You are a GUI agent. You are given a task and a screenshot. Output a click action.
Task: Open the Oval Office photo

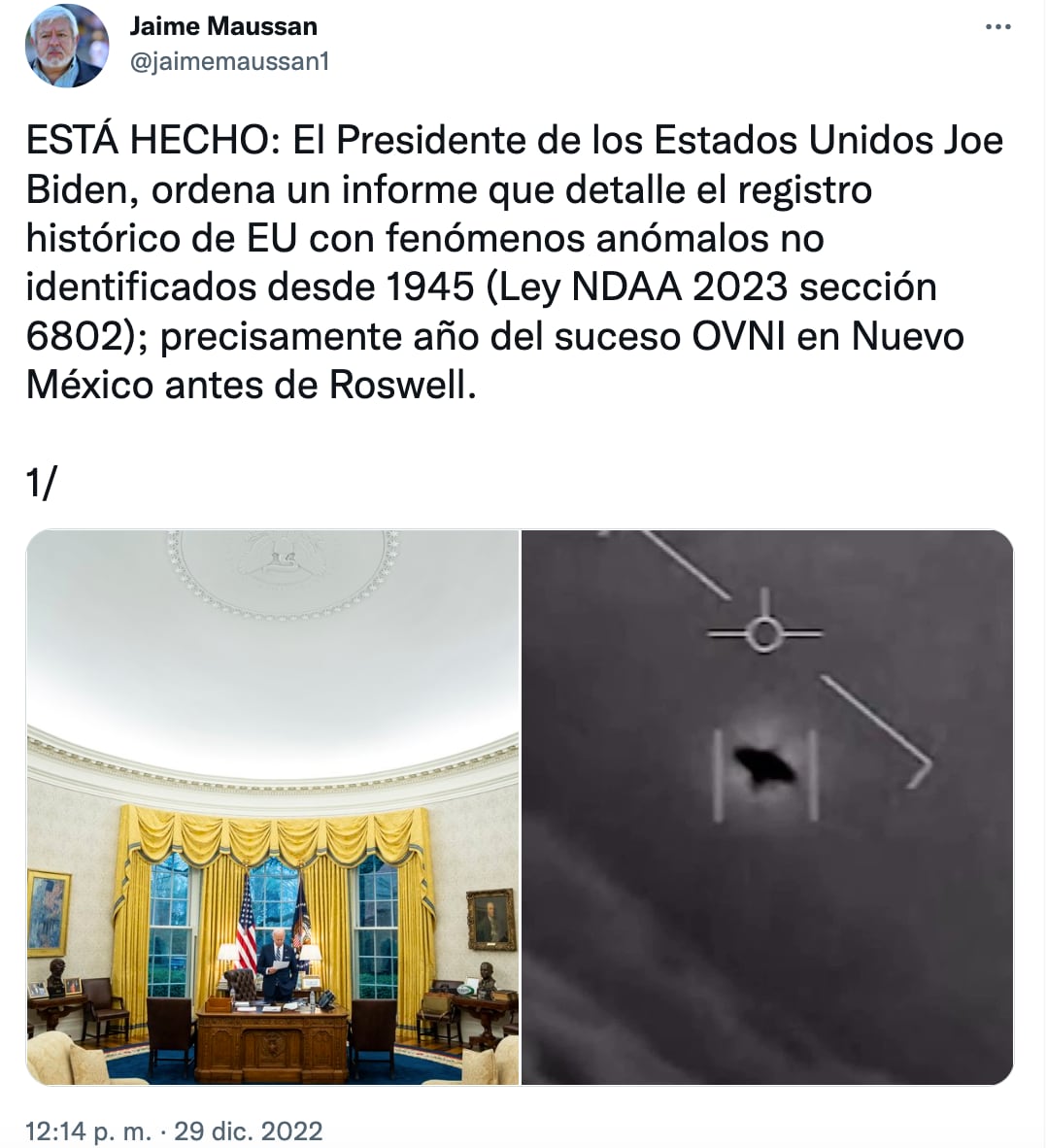273,807
